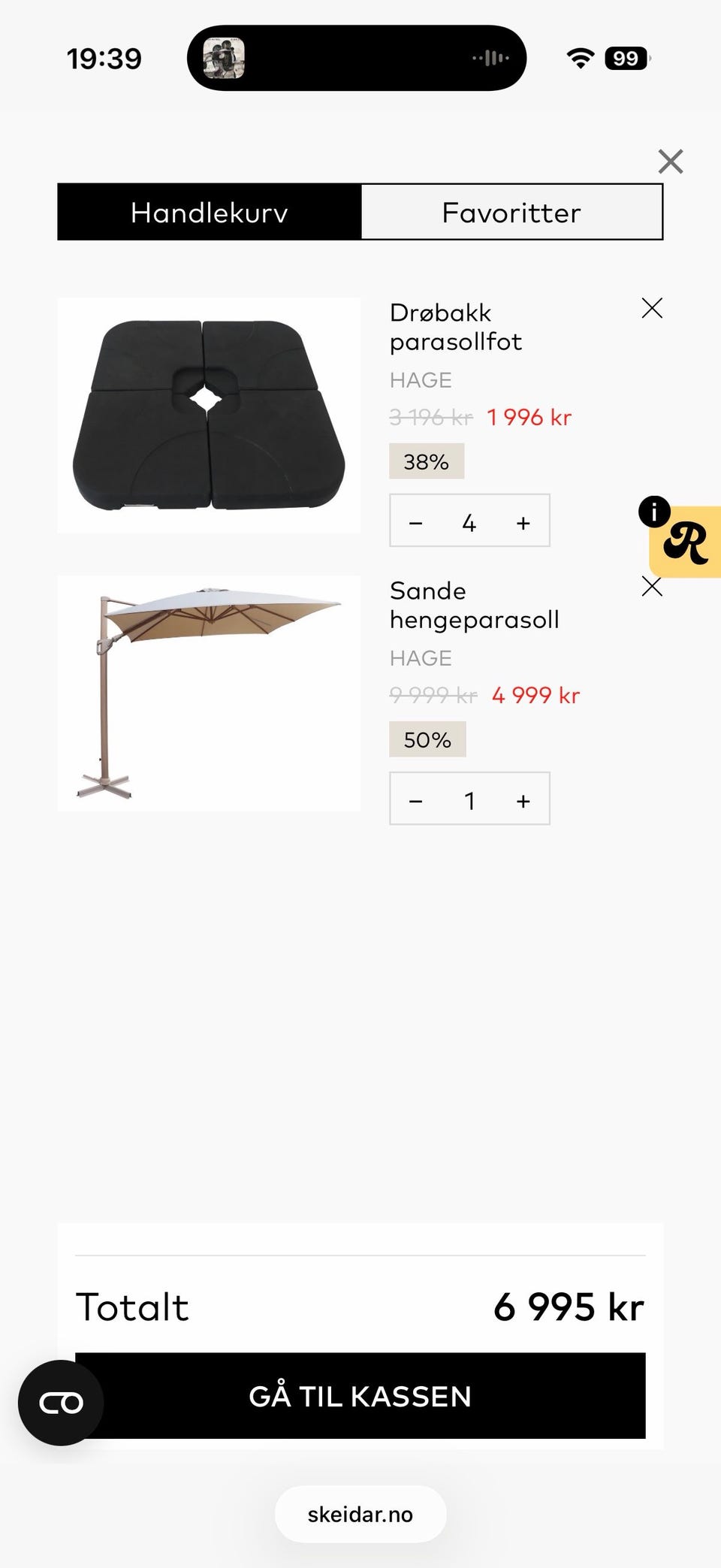Select the Handlekurv tab
The height and width of the screenshot is (1568, 721).
point(210,213)
